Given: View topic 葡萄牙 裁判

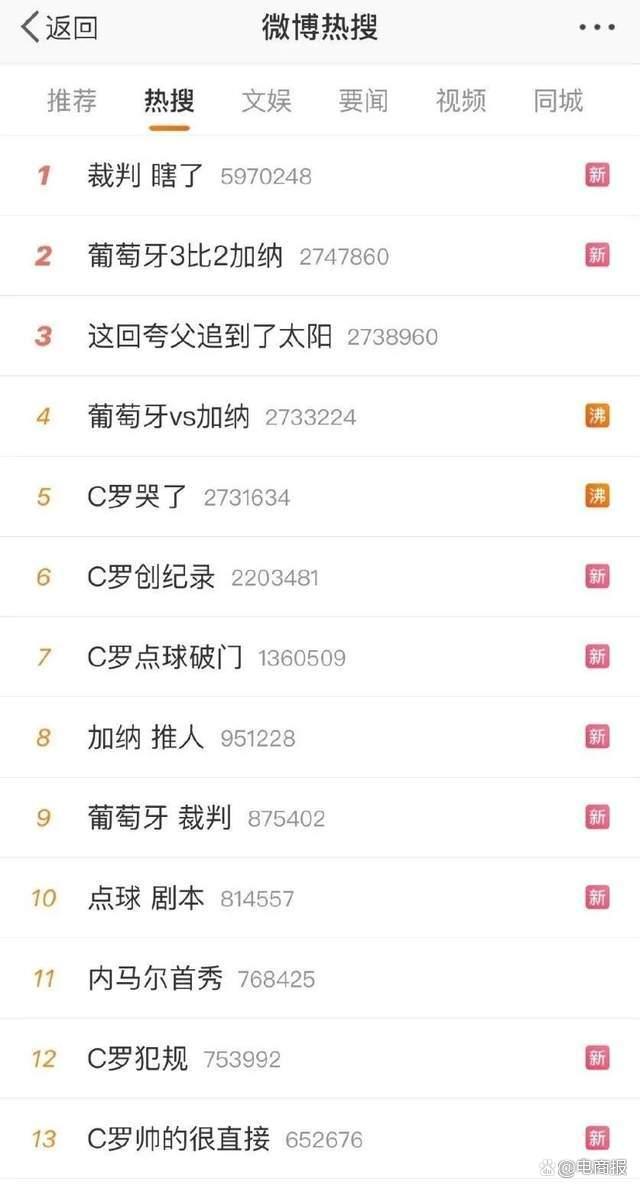Looking at the screenshot, I should 320,818.
